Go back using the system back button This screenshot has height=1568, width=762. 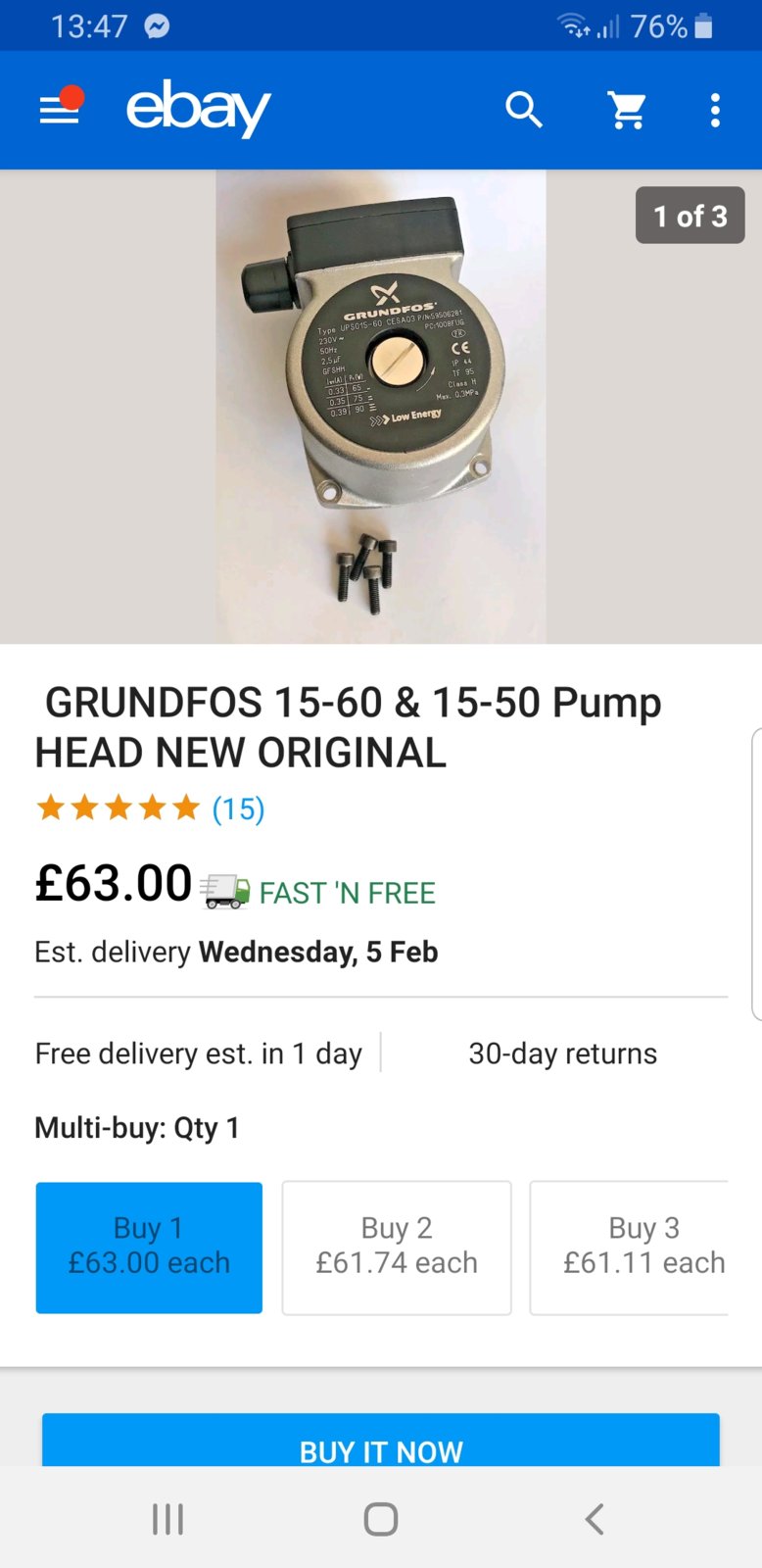click(x=594, y=1519)
